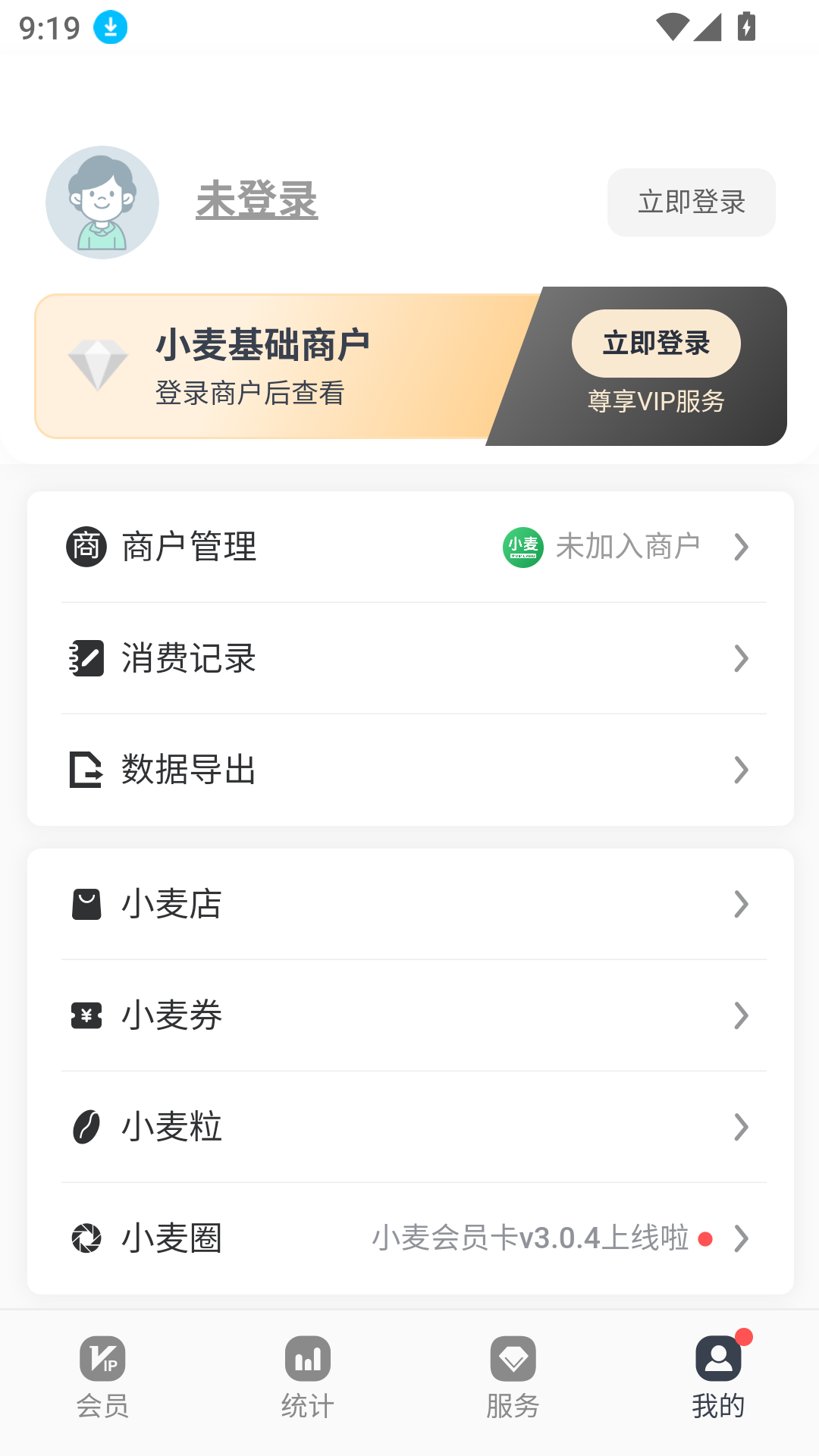
Task: Open 小麦店 via the shopping bag icon
Action: [x=86, y=903]
